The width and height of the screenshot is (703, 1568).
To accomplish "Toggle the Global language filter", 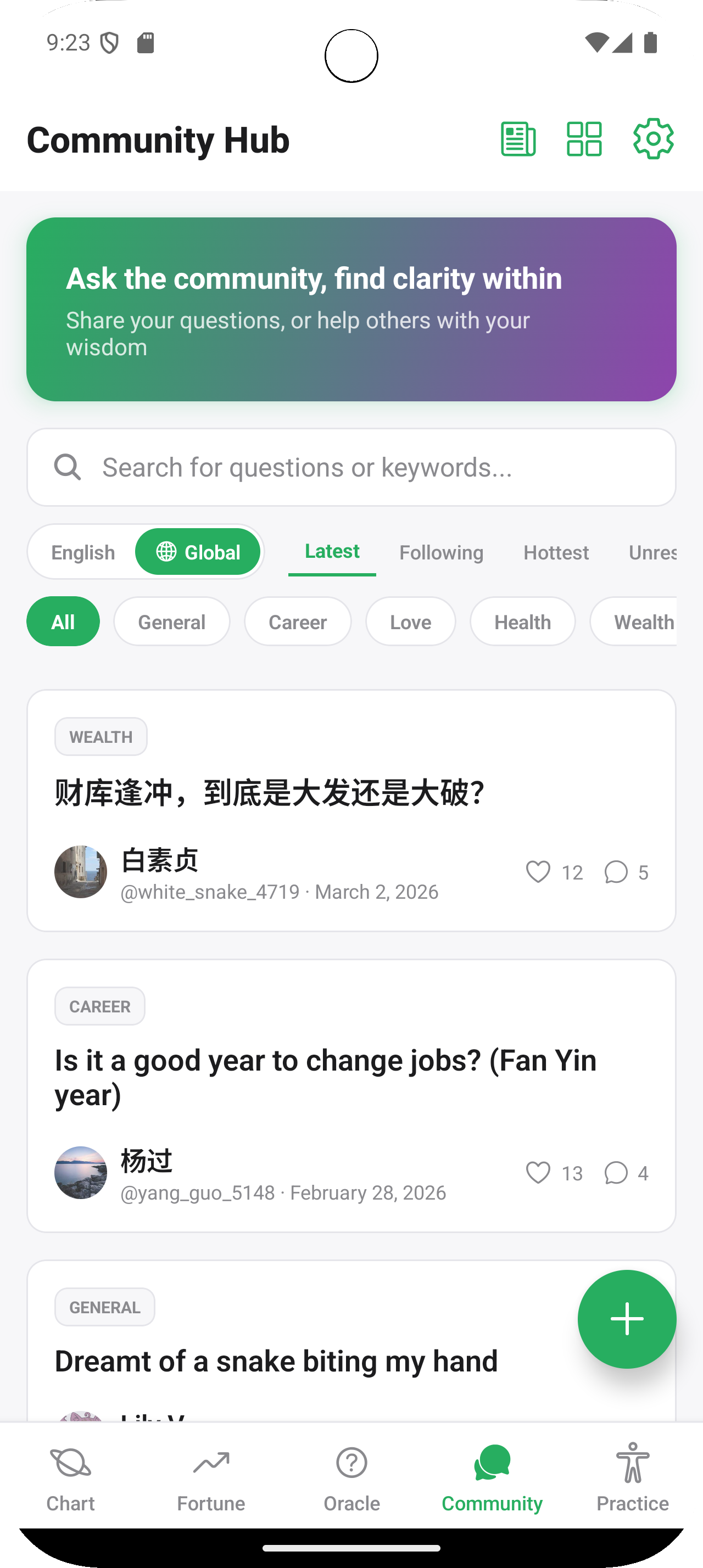I will [x=198, y=551].
